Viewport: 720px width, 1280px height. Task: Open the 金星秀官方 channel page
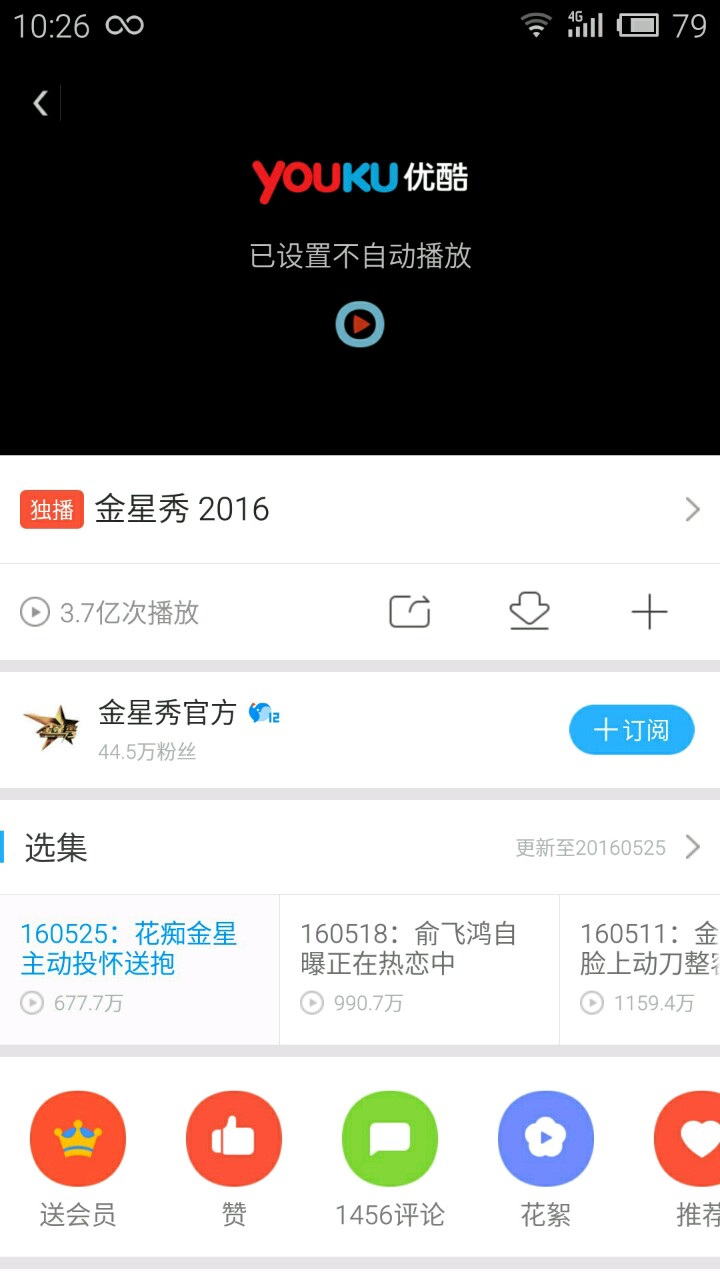[167, 728]
